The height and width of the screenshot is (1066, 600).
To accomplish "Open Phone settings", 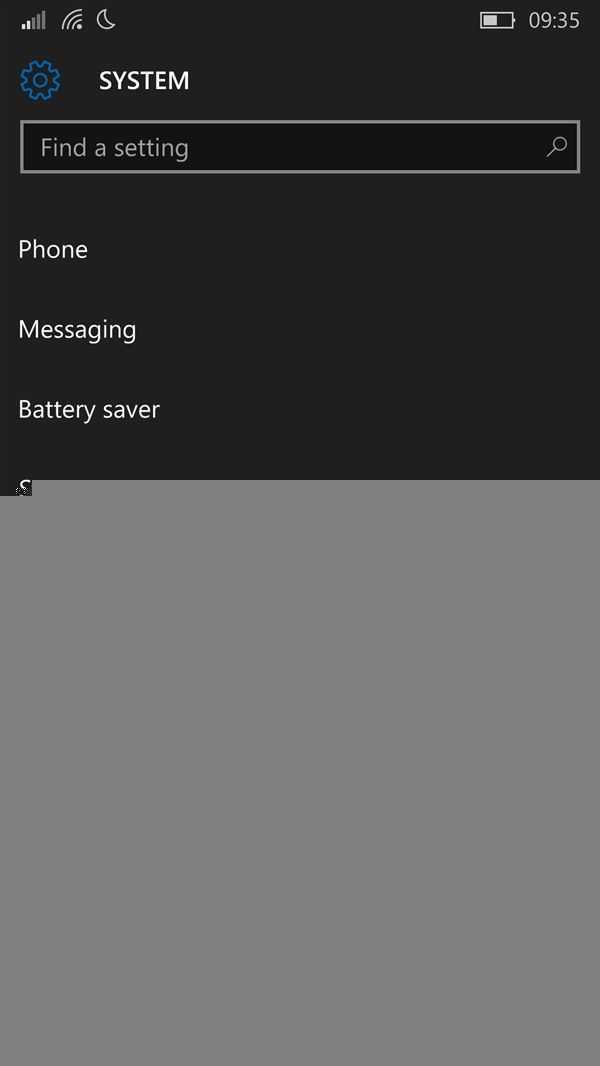I will 53,249.
